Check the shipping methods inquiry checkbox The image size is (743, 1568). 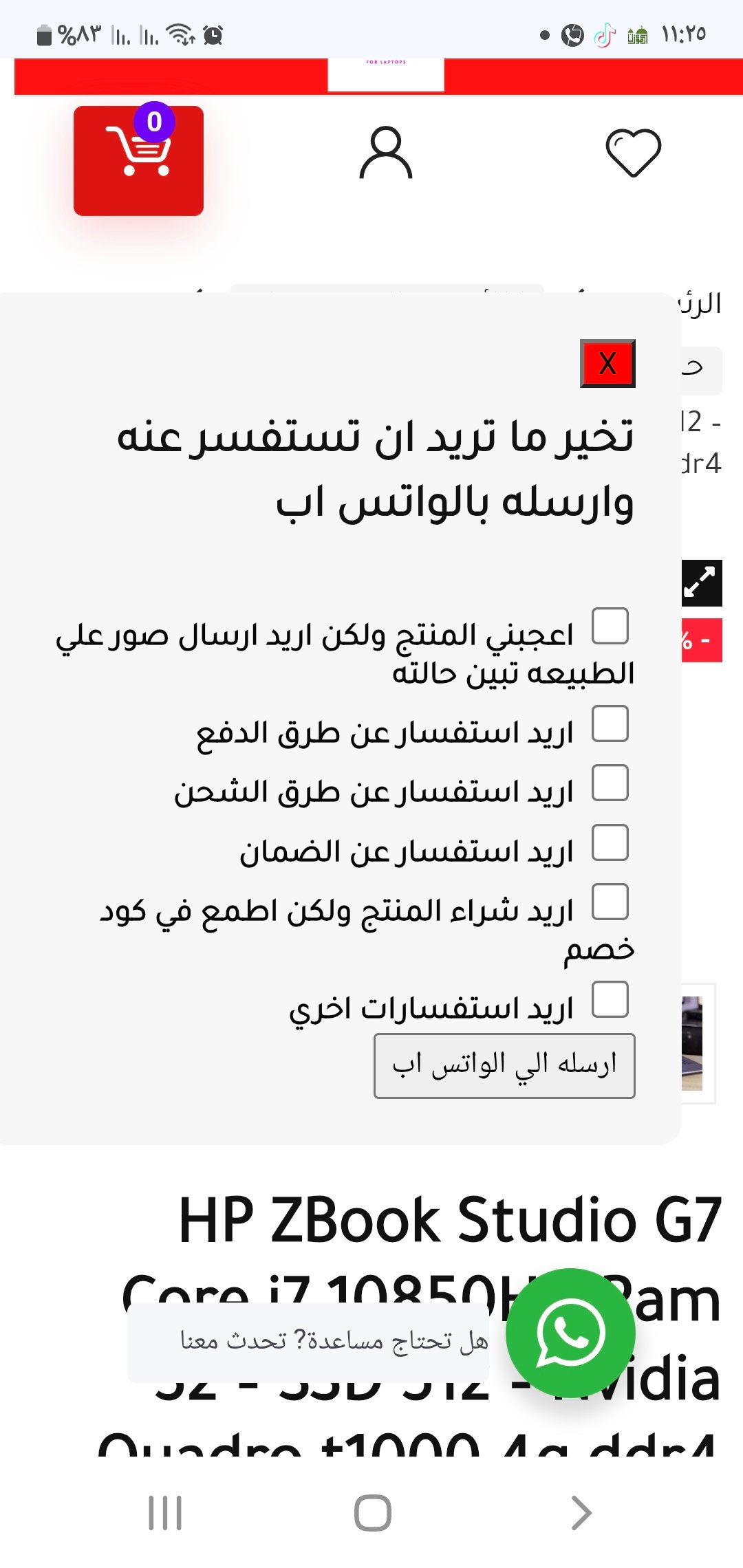click(x=610, y=784)
